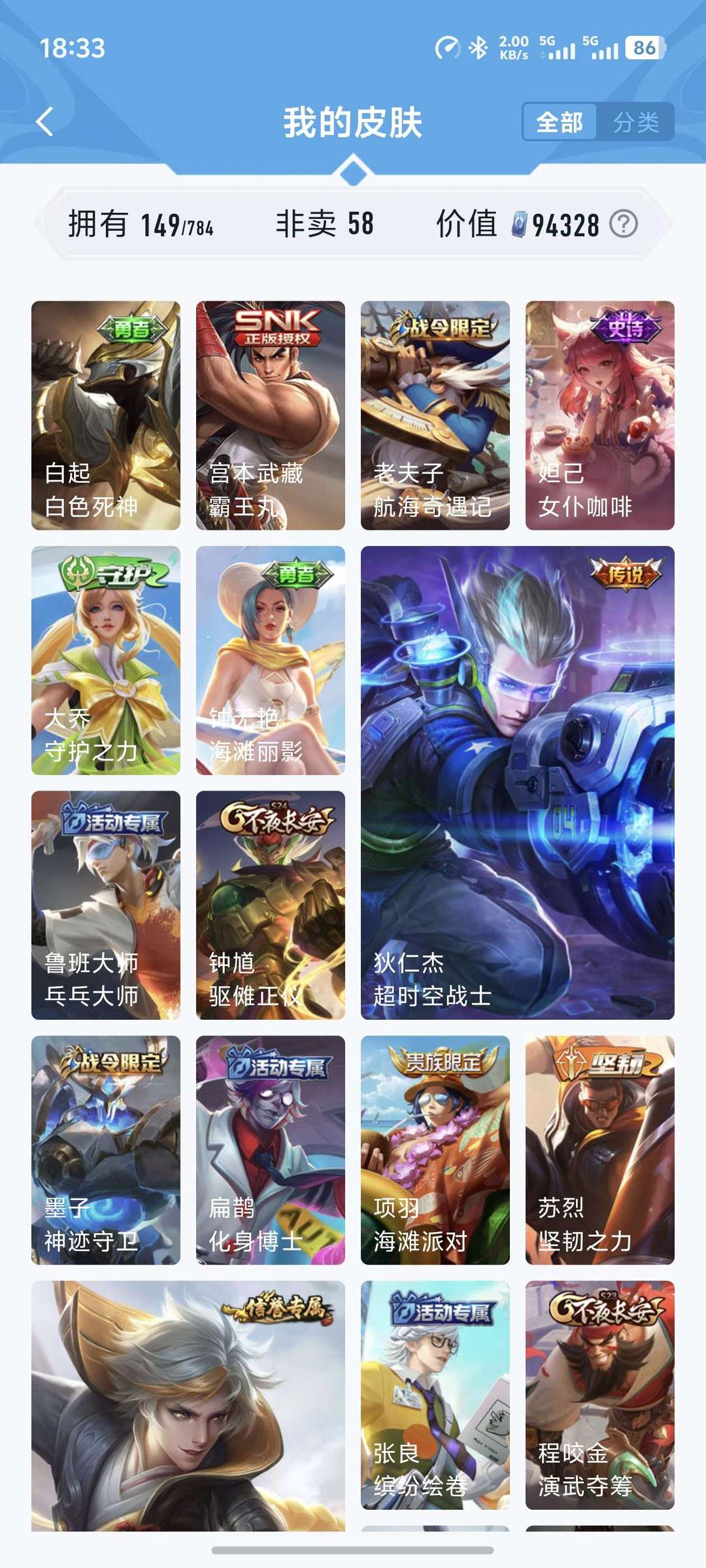Open 狄仁杰 超时空战士 legendary skin
The image size is (706, 1568).
518,783
